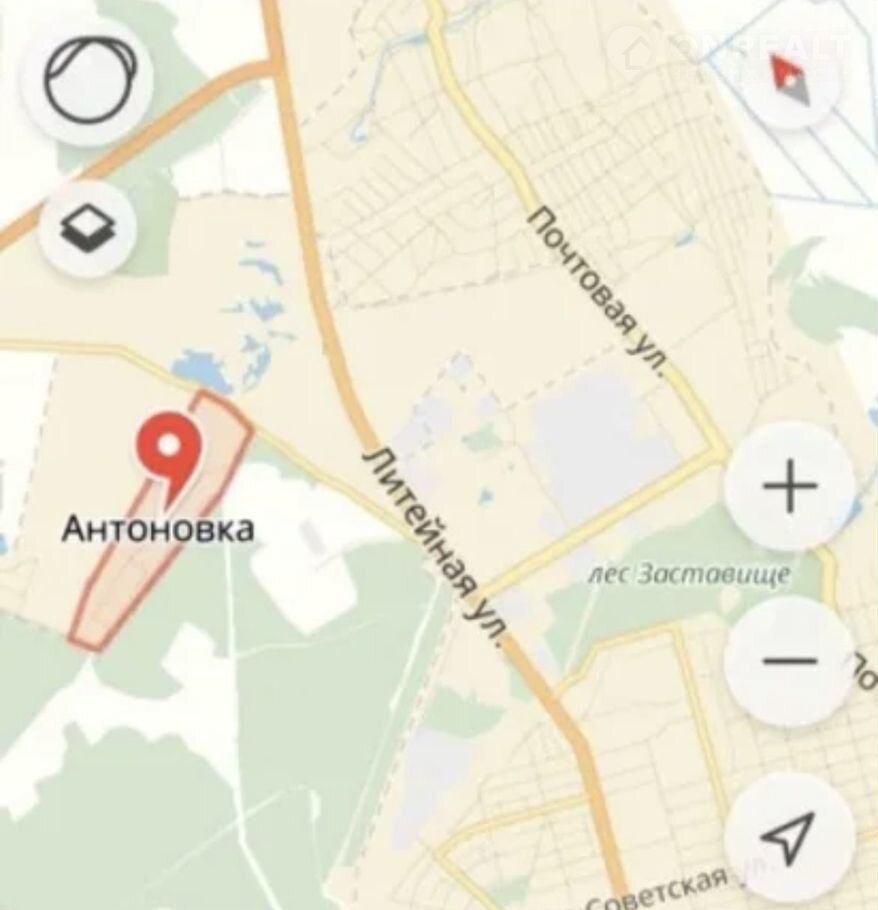Zoom in with the plus button

[789, 487]
